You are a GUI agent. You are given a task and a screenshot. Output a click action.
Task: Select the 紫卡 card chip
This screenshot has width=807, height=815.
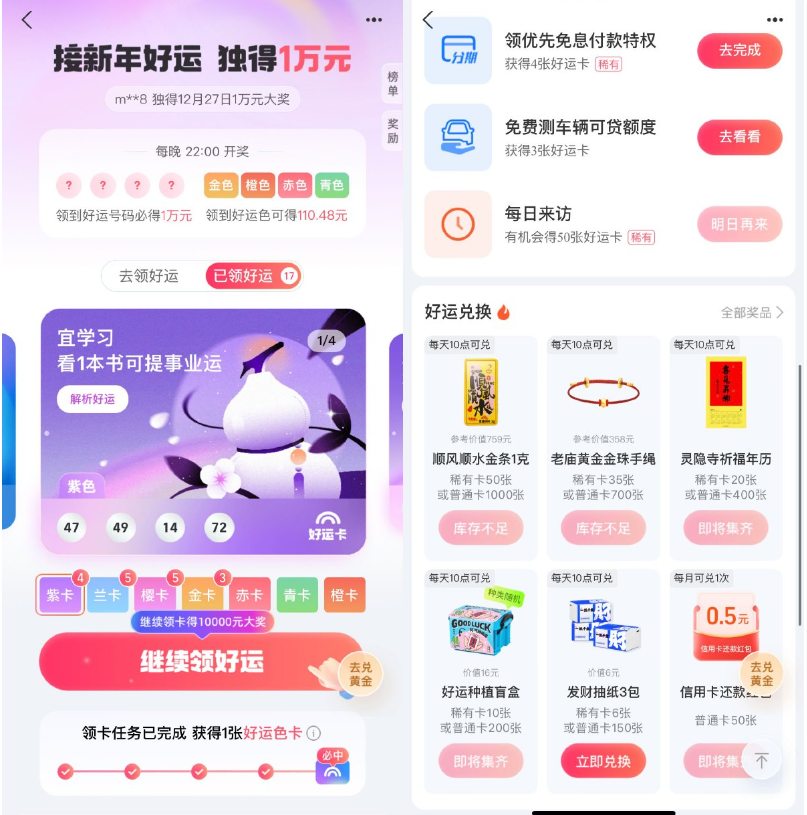(x=60, y=596)
